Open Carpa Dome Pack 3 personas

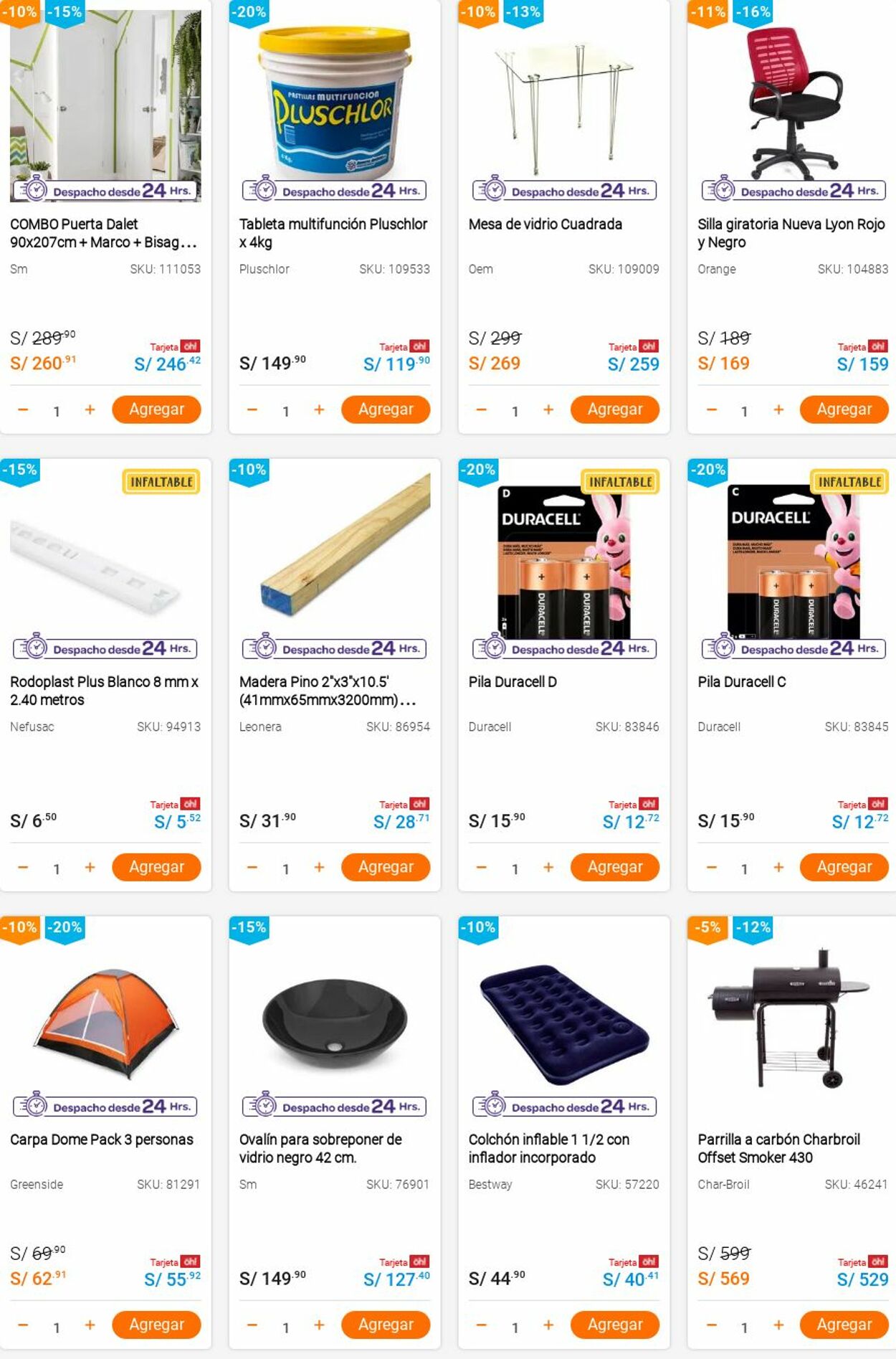(101, 1139)
